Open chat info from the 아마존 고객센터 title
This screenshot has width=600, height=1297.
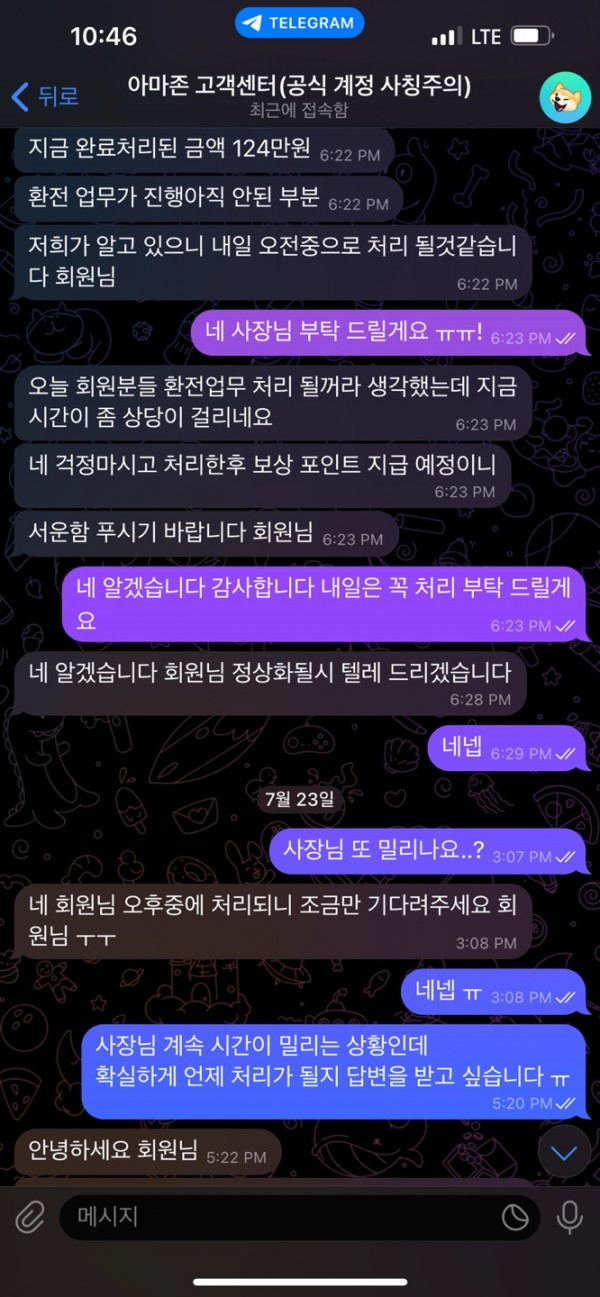coord(300,88)
